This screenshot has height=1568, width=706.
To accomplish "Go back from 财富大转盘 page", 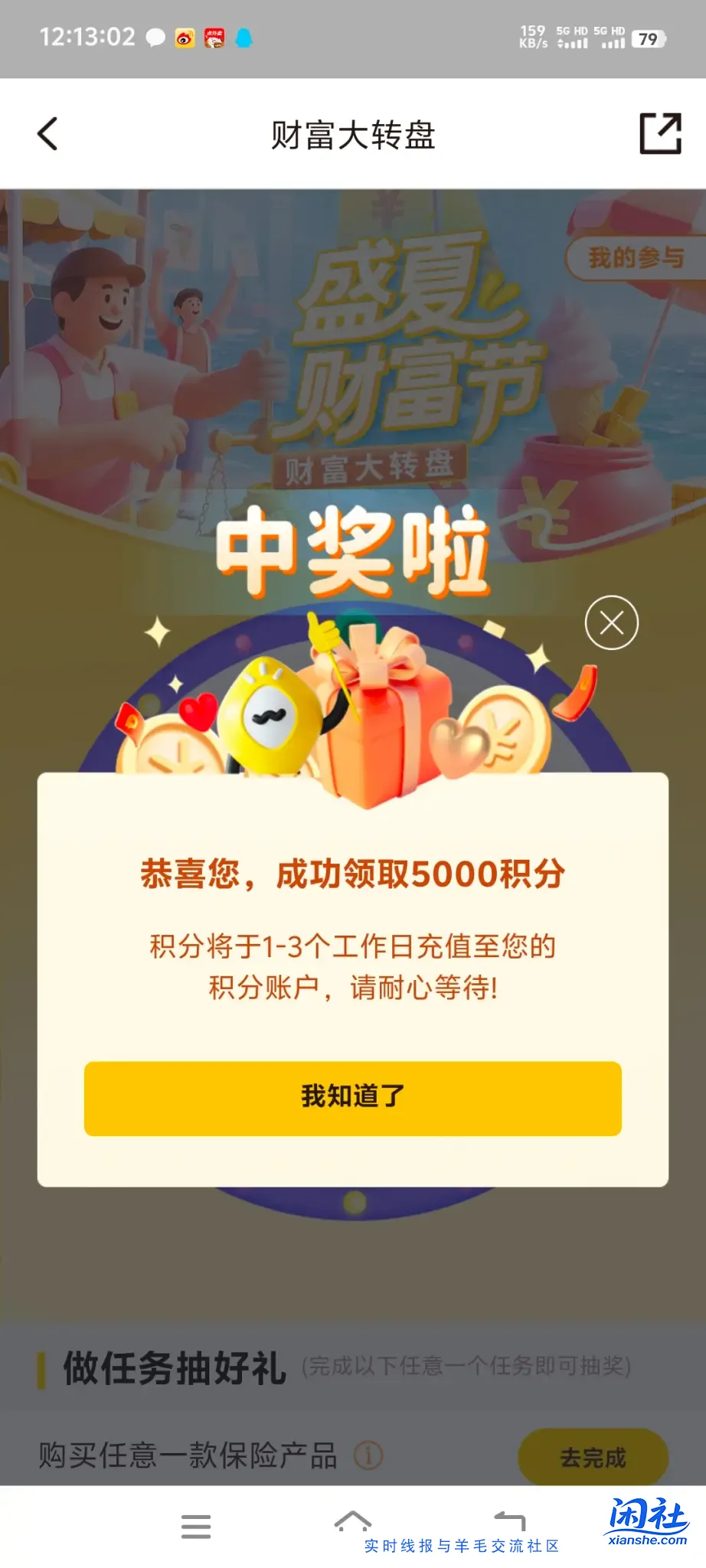I will [x=47, y=134].
